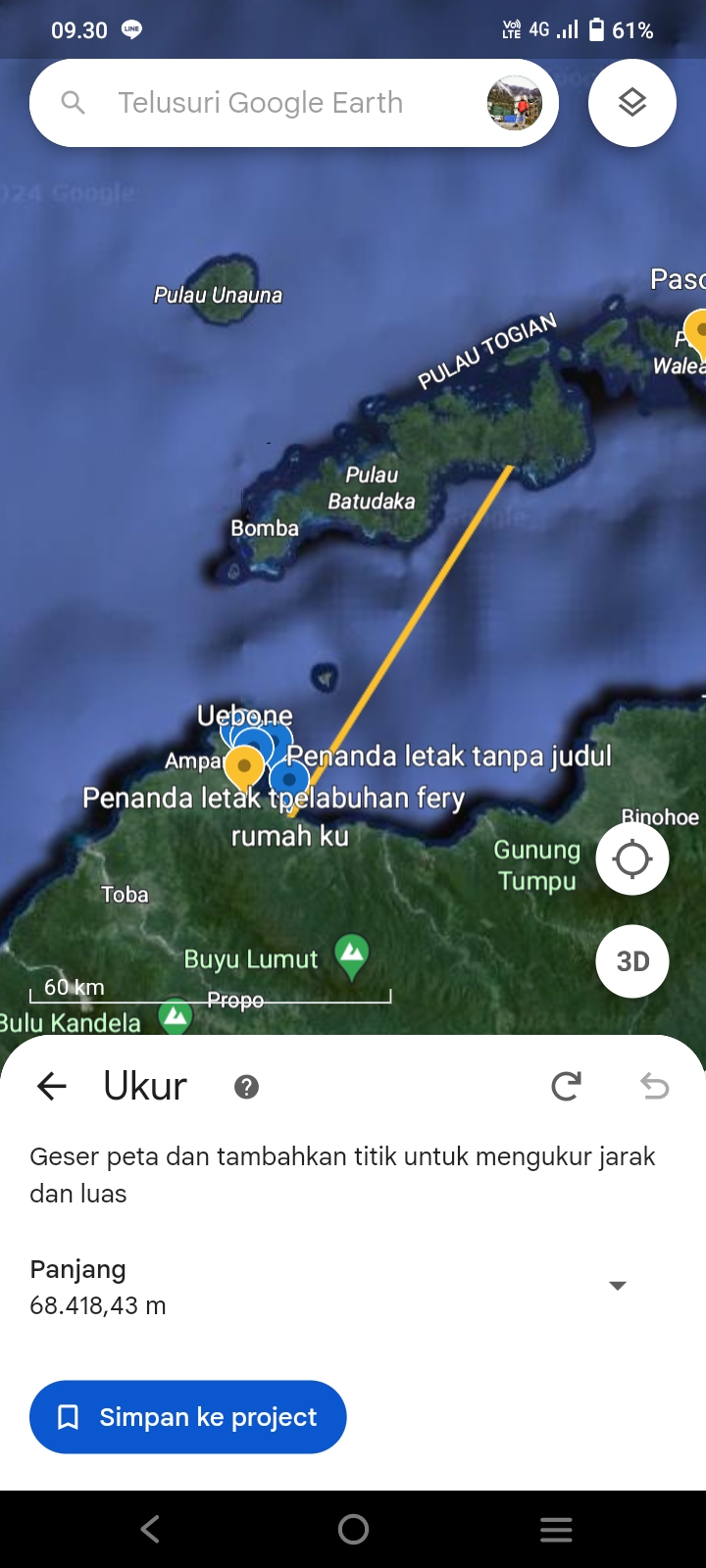Open recent apps from navigation bar
Image resolution: width=706 pixels, height=1568 pixels.
[556, 1529]
